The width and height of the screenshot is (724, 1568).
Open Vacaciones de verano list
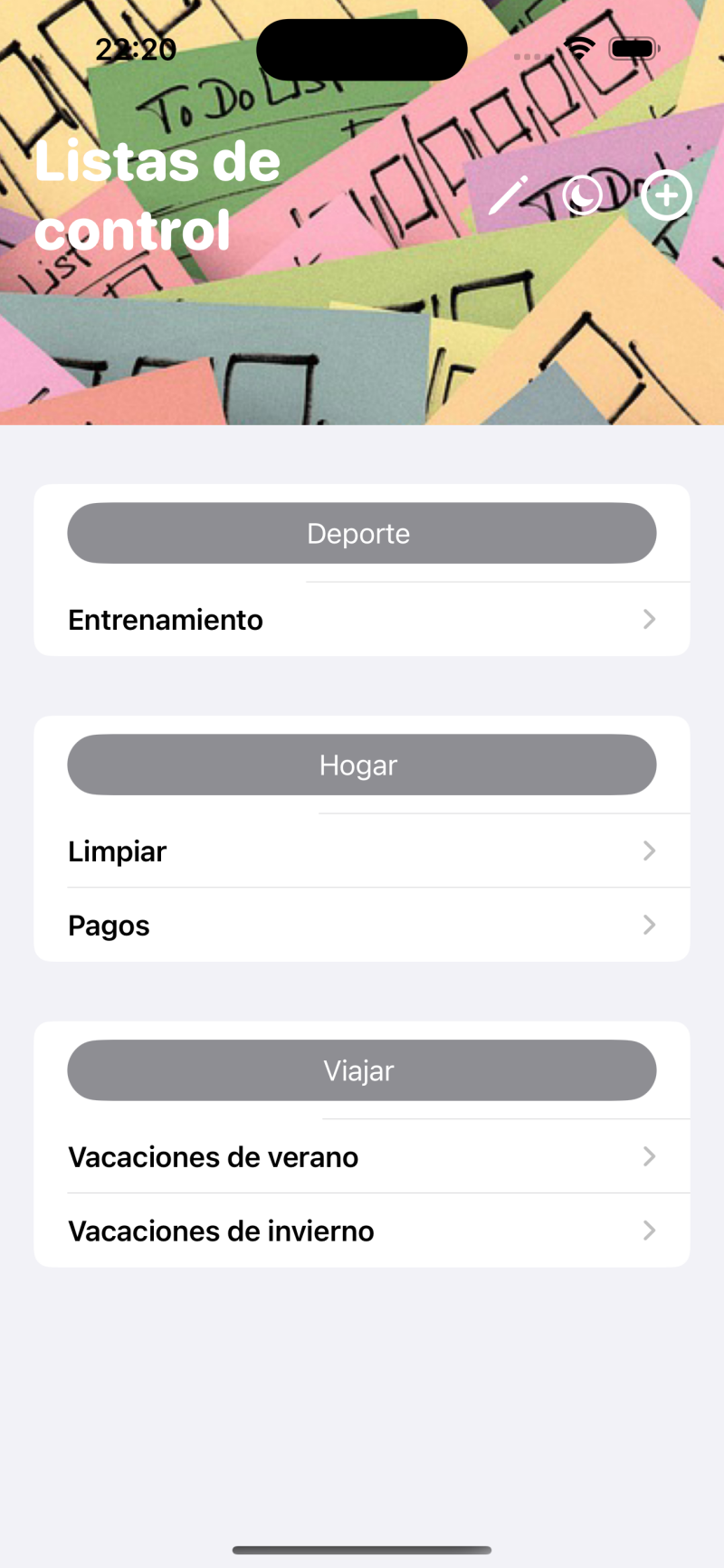coord(361,1157)
